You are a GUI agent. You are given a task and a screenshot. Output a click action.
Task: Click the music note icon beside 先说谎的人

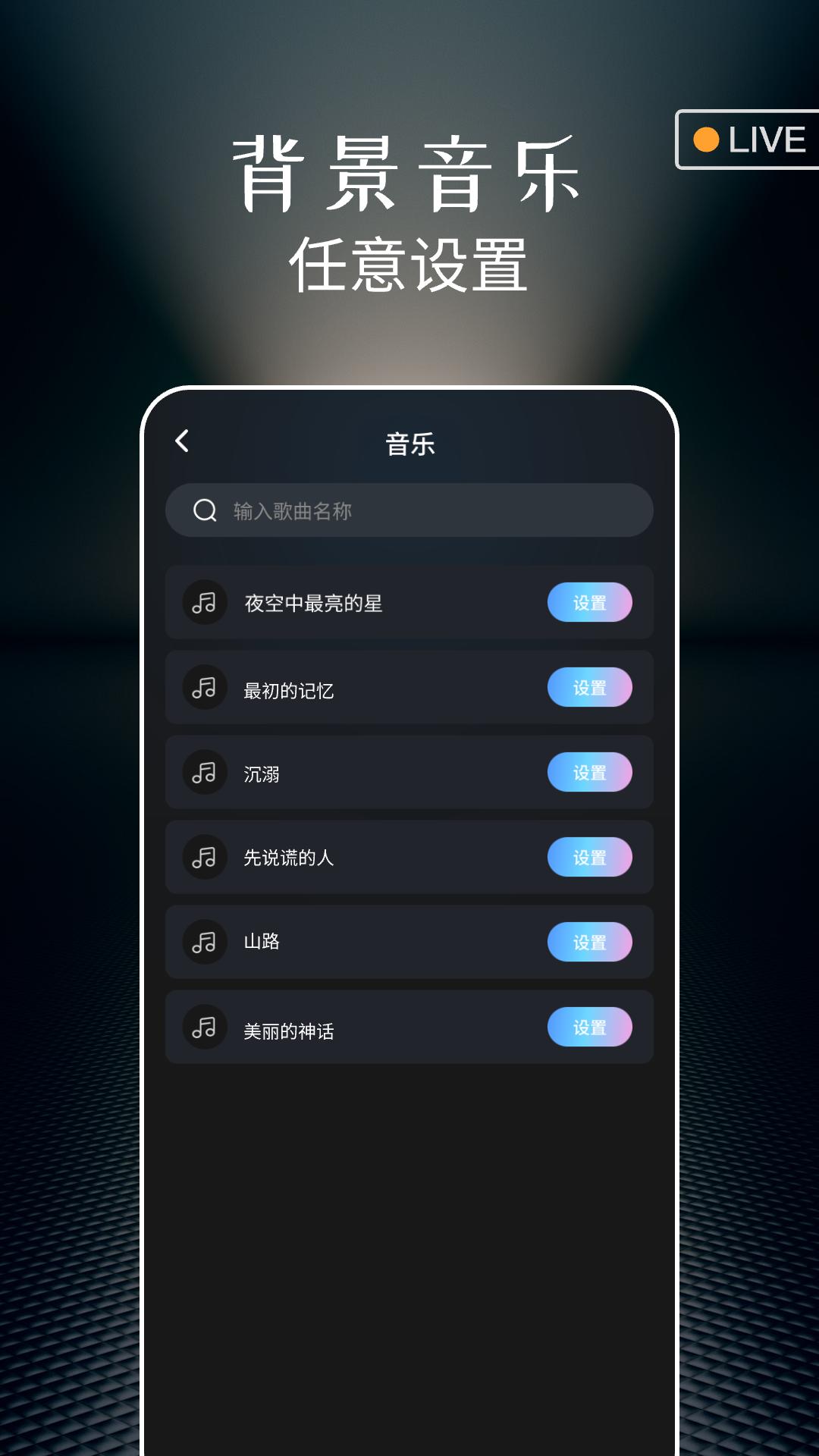click(x=205, y=858)
